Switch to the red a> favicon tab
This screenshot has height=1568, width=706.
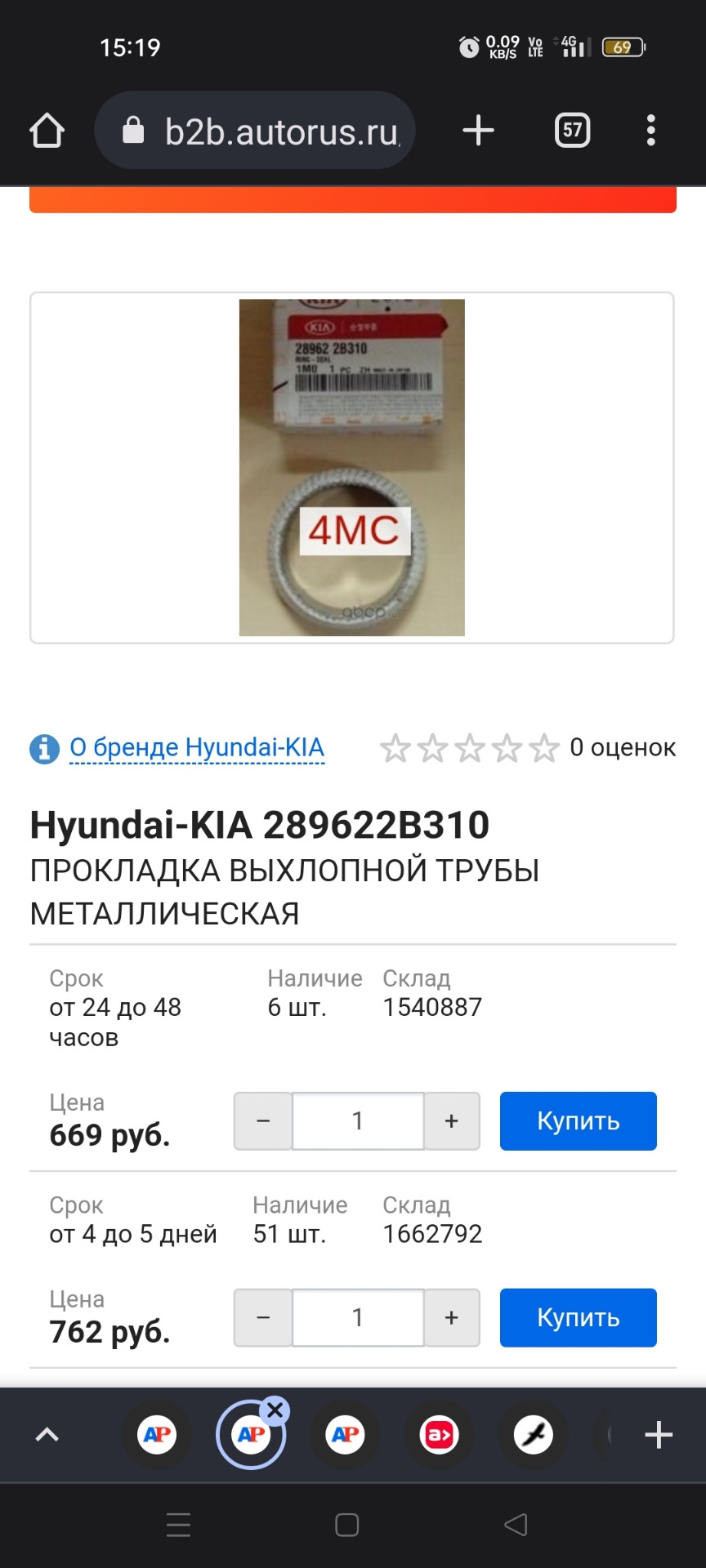439,1434
